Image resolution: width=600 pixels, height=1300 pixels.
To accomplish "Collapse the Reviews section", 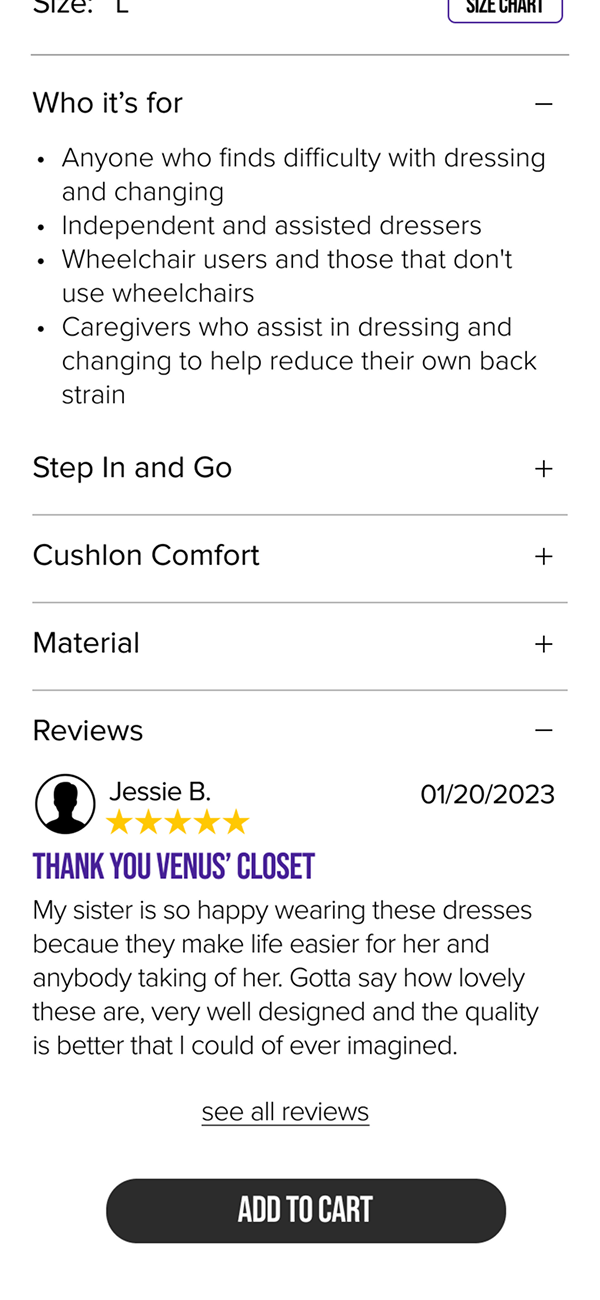I will 543,731.
